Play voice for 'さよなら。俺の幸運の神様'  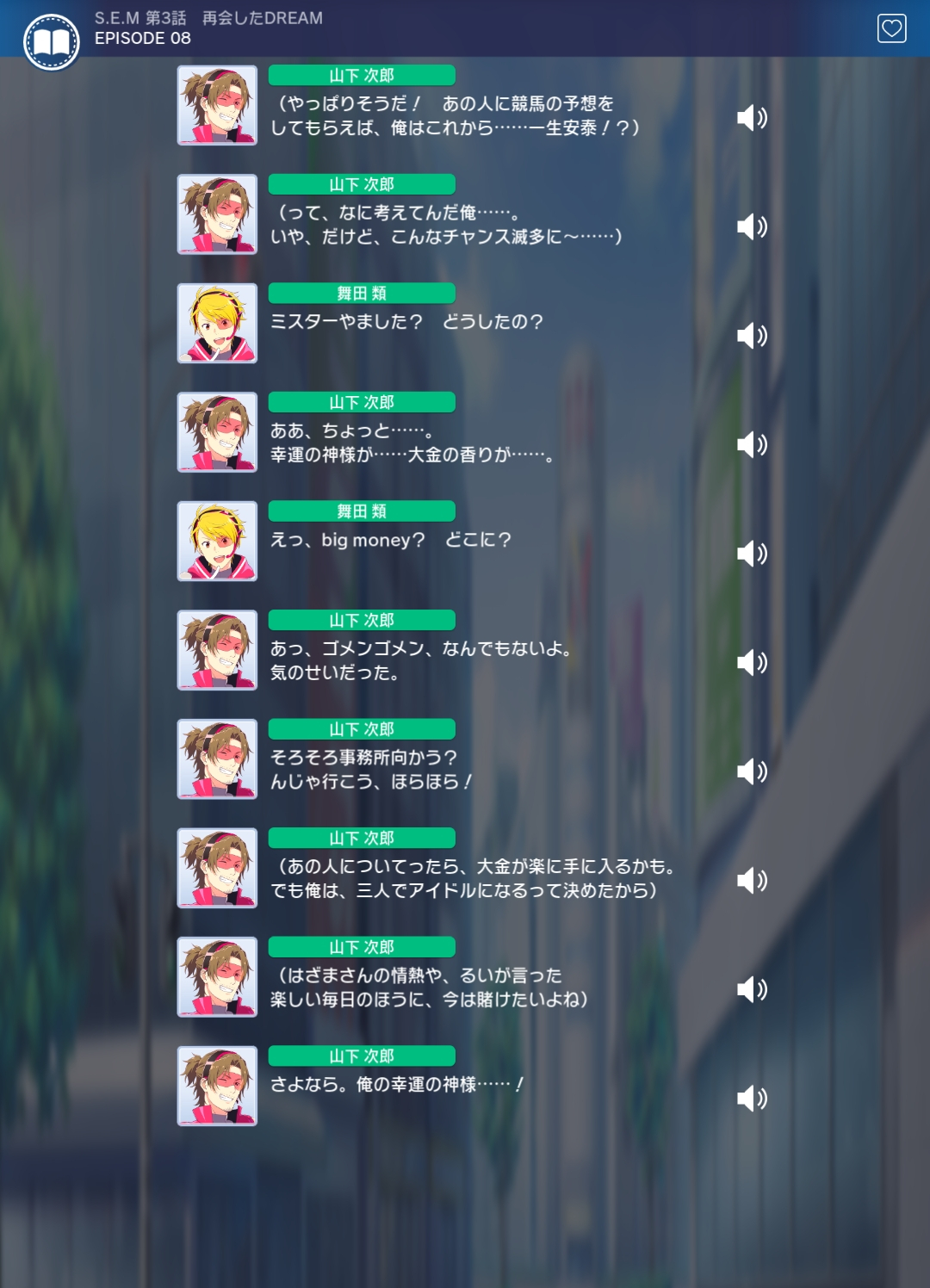tap(752, 1098)
